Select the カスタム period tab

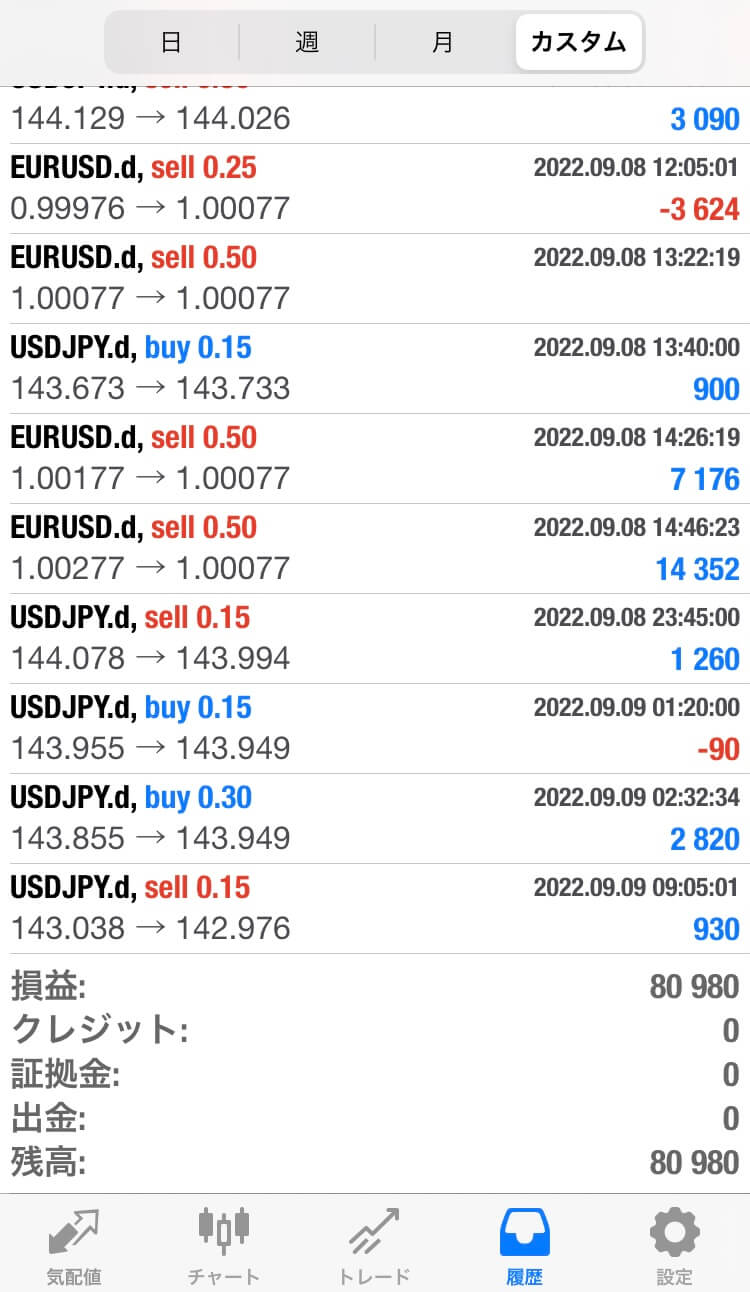(578, 42)
